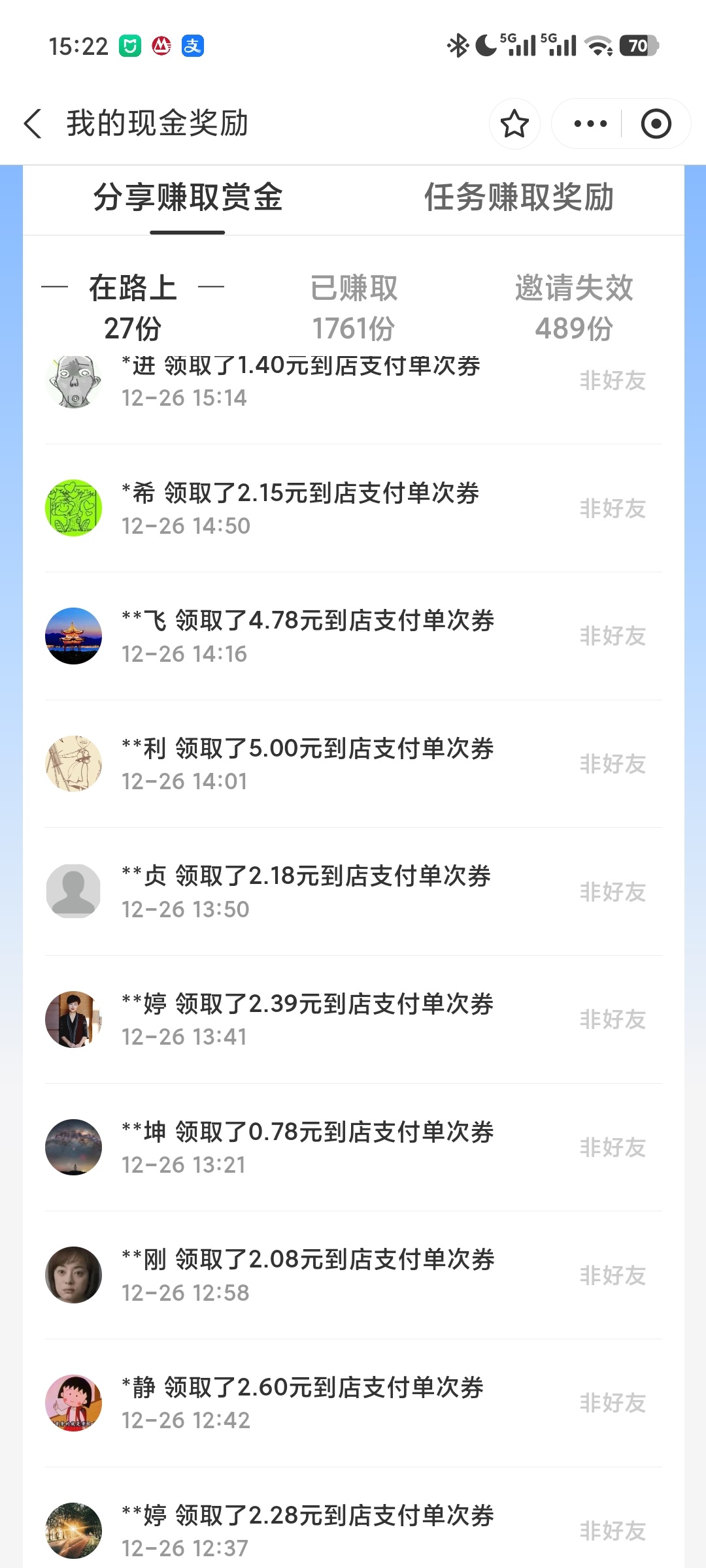Screen dimensions: 706x1568
Task: View the 已赚取 1761份 records
Action: coord(354,307)
